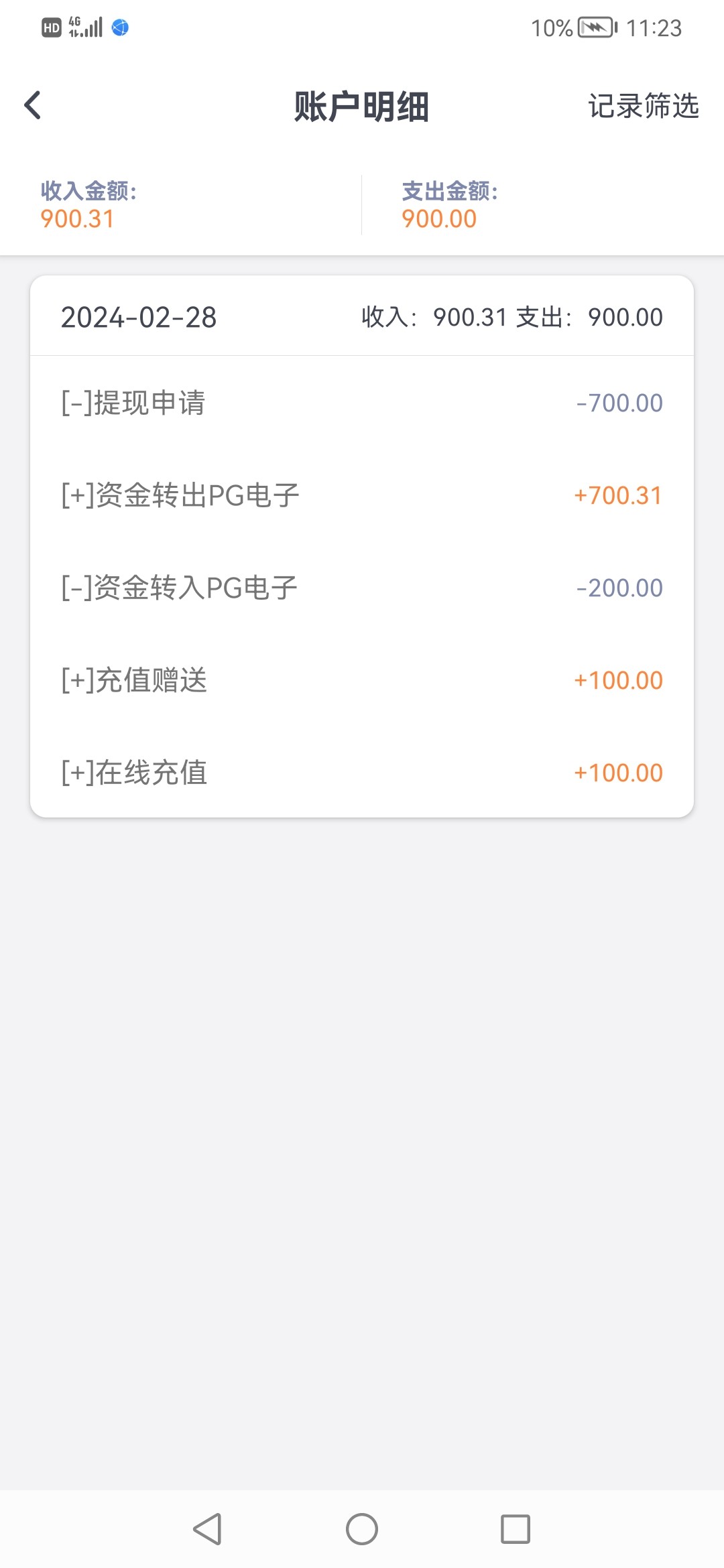Image resolution: width=724 pixels, height=1568 pixels.
Task: Open the 在线充值 +100.00 record
Action: point(362,773)
